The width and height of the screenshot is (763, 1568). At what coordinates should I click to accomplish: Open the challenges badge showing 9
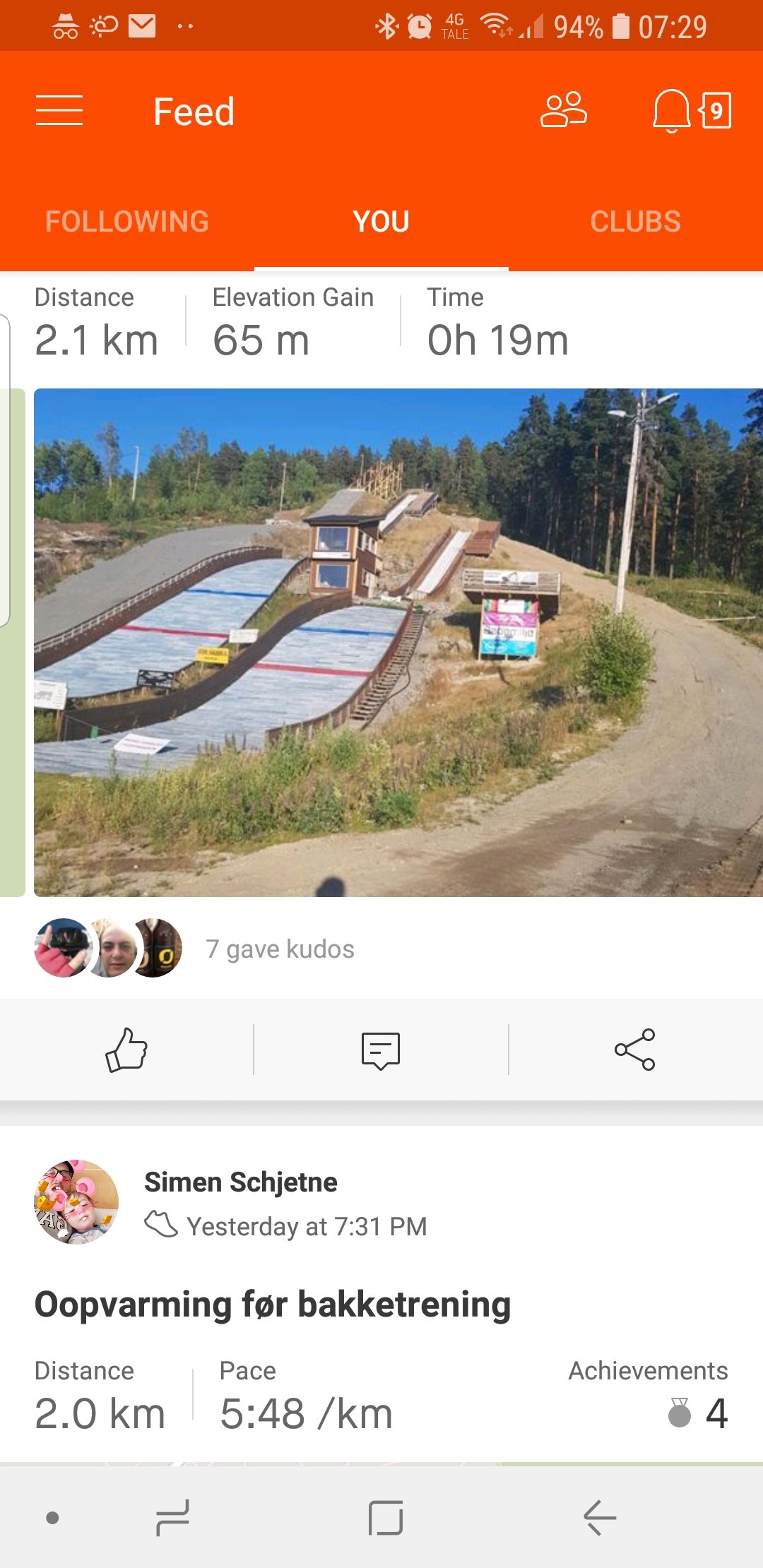715,111
